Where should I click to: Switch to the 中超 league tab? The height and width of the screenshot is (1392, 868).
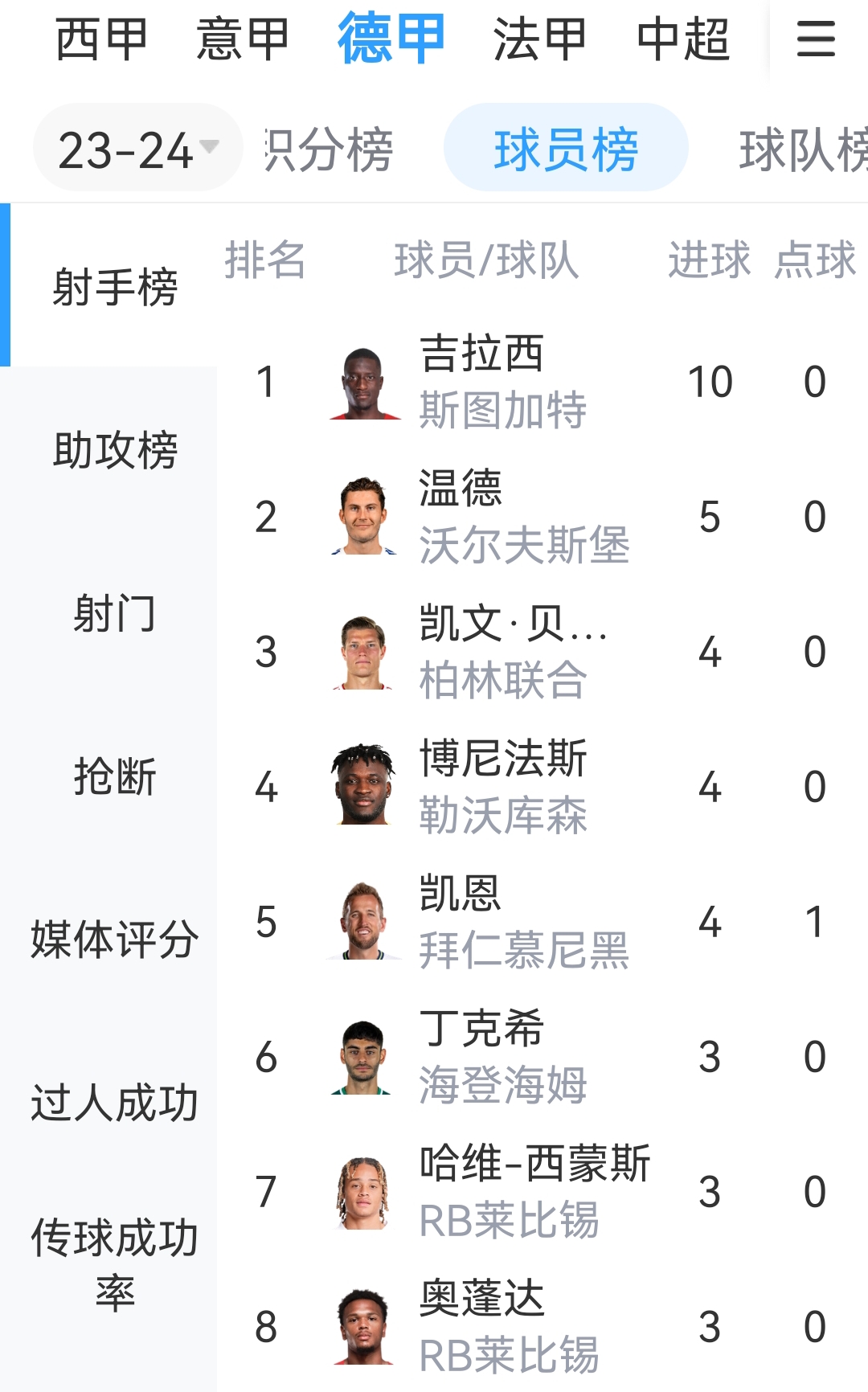pos(683,39)
